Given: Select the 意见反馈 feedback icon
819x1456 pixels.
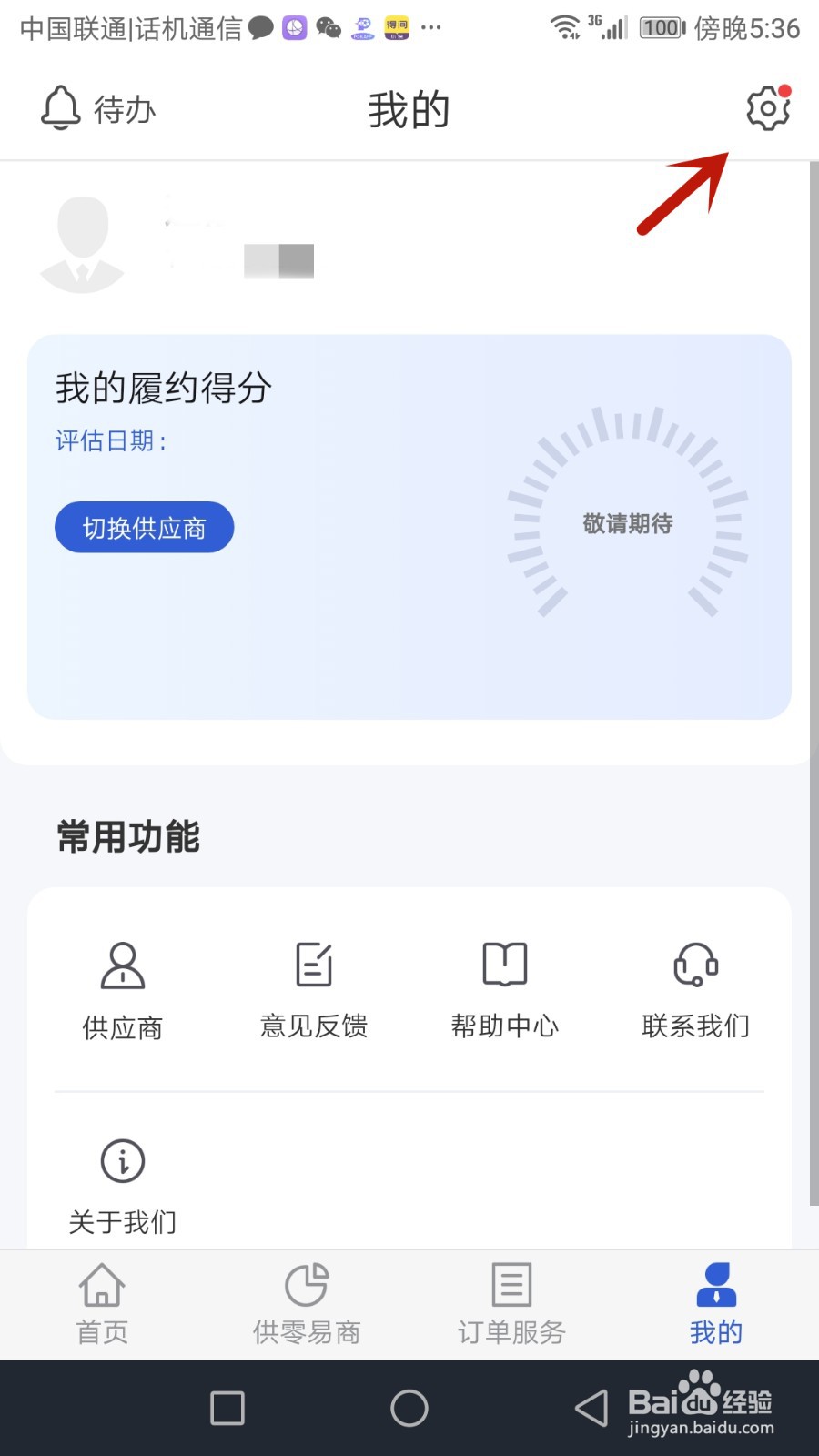Looking at the screenshot, I should [313, 987].
